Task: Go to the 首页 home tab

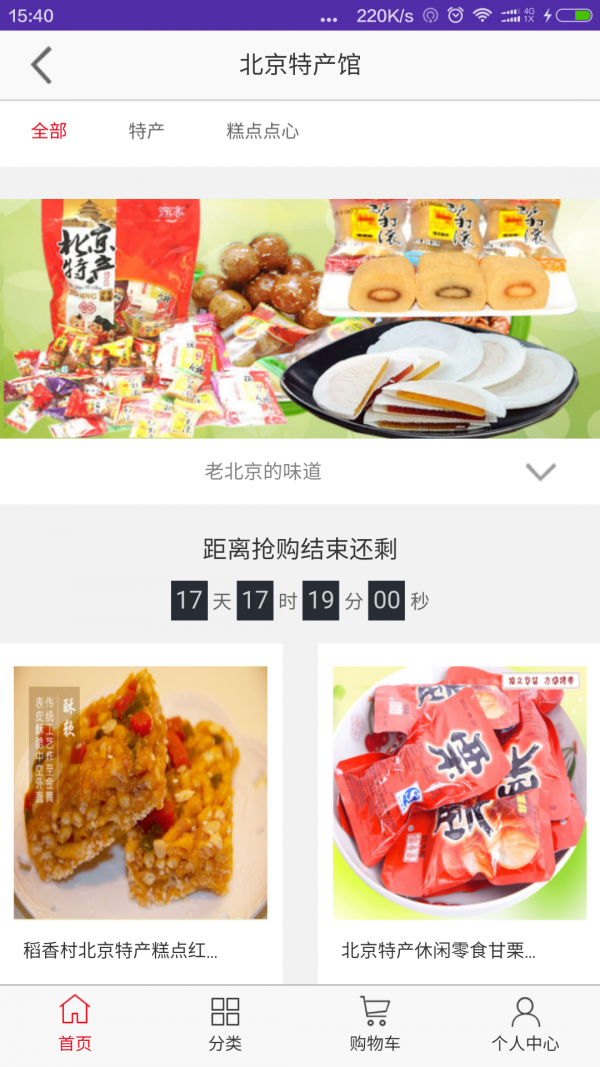Action: [75, 1024]
